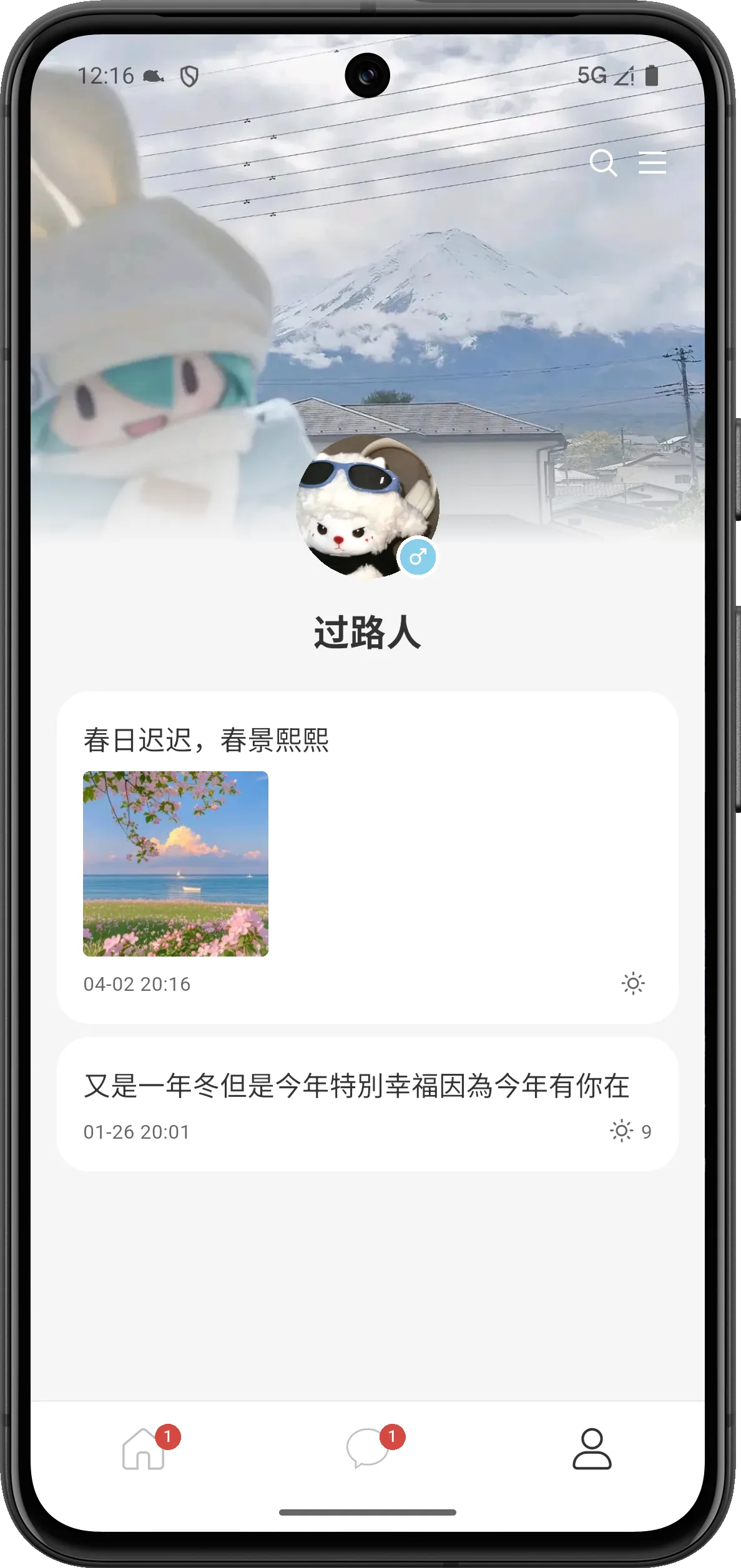741x1568 pixels.
Task: Switch to the messages tab
Action: (x=367, y=1448)
